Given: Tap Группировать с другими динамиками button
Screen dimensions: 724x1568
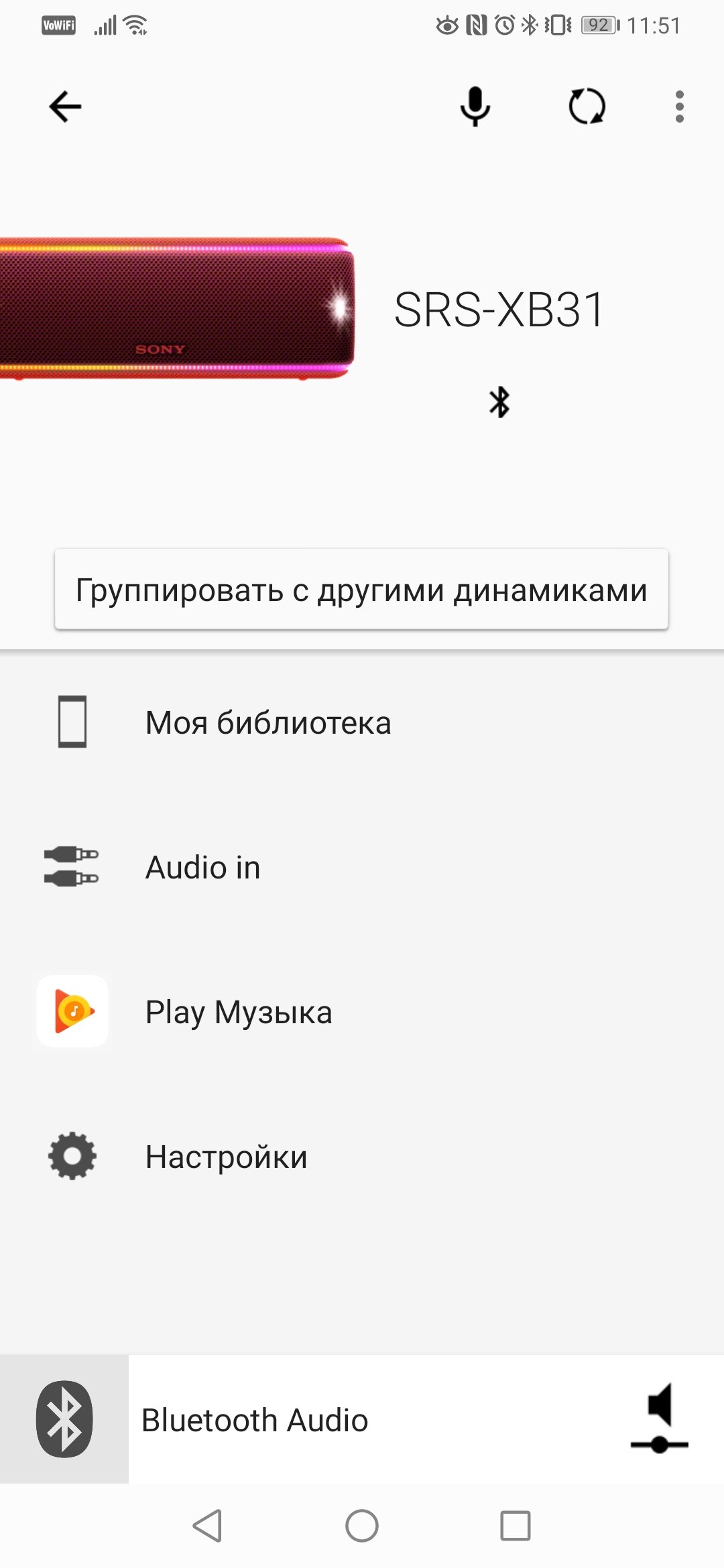Looking at the screenshot, I should pos(361,590).
